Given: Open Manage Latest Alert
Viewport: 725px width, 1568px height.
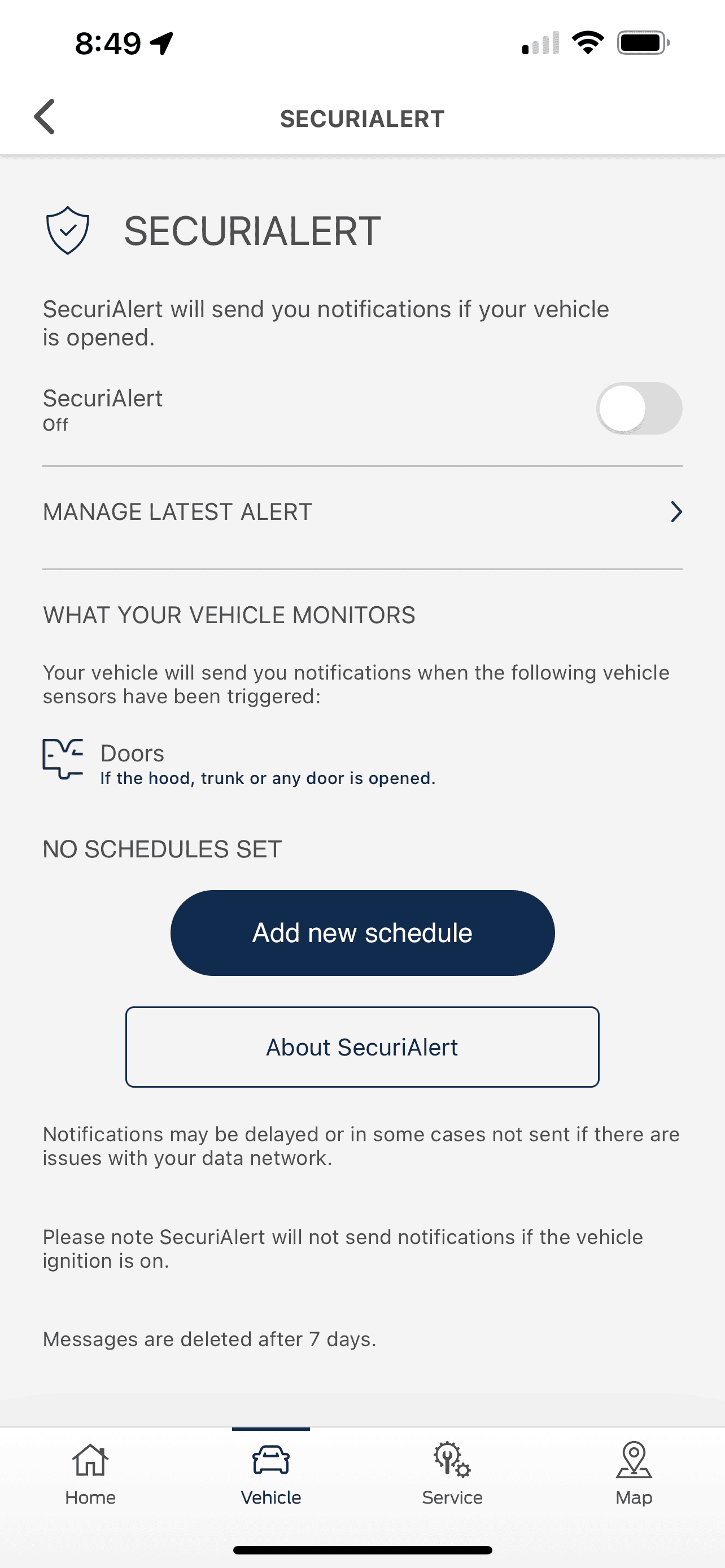Looking at the screenshot, I should [362, 512].
